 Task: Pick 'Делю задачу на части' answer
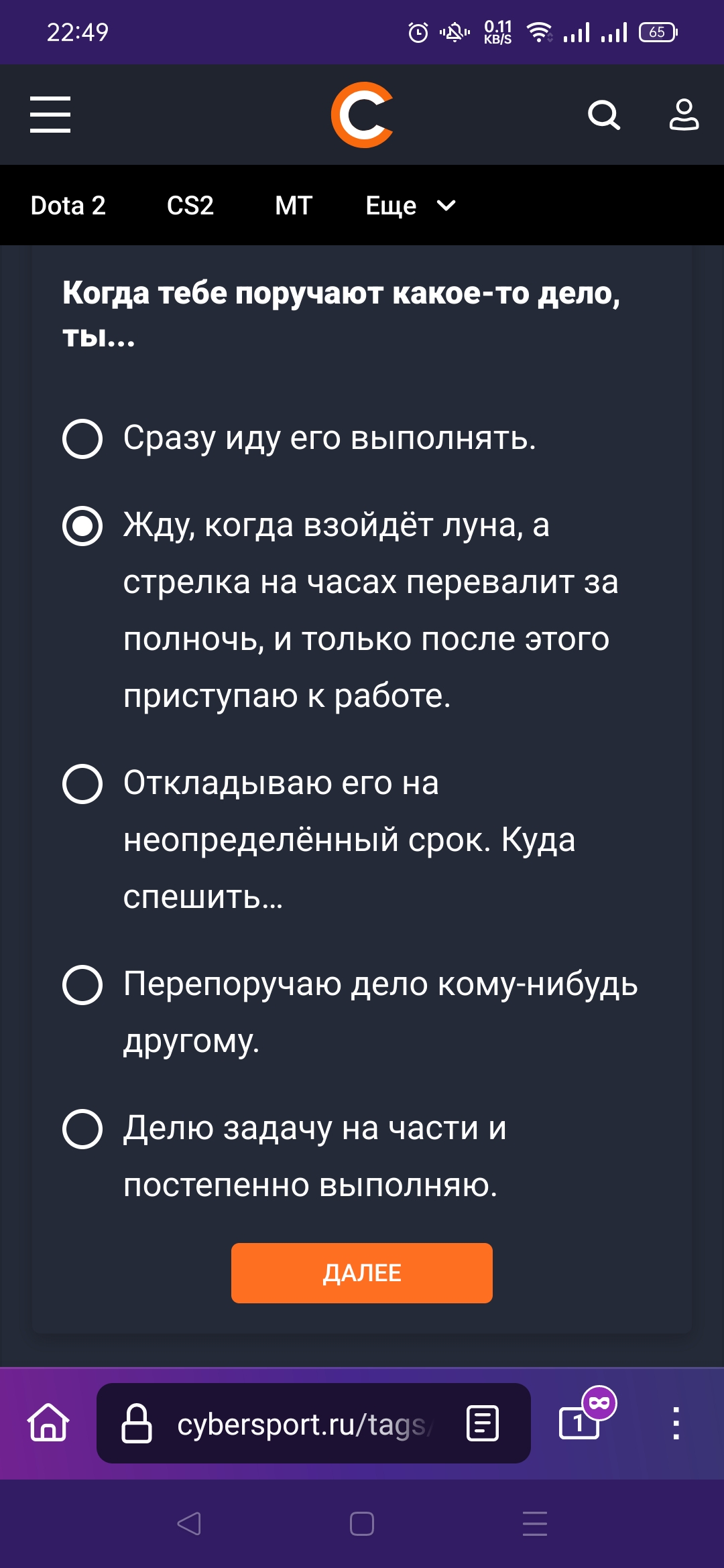point(82,1129)
